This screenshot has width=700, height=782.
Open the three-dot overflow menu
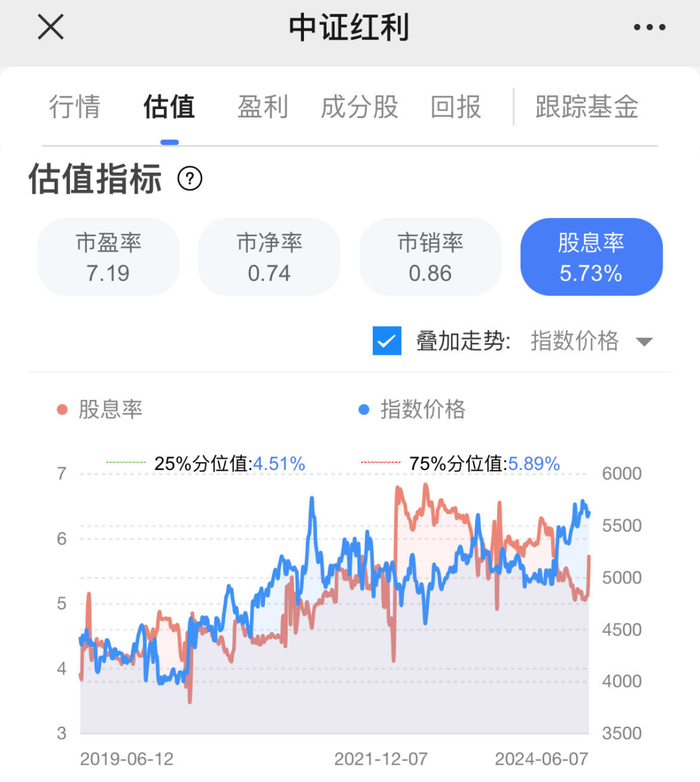[x=649, y=27]
